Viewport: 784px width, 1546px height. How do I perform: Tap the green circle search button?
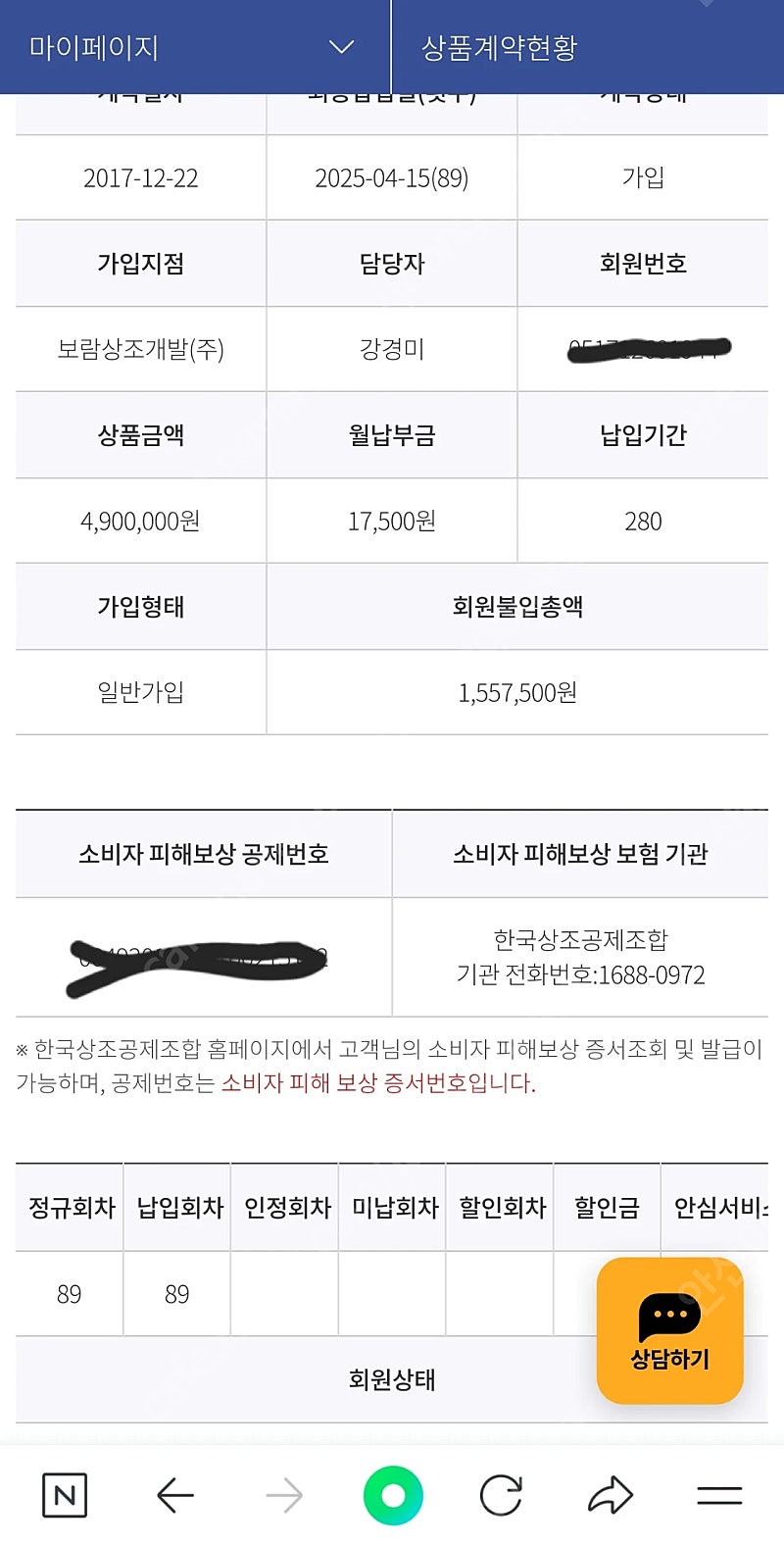pyautogui.click(x=393, y=1495)
